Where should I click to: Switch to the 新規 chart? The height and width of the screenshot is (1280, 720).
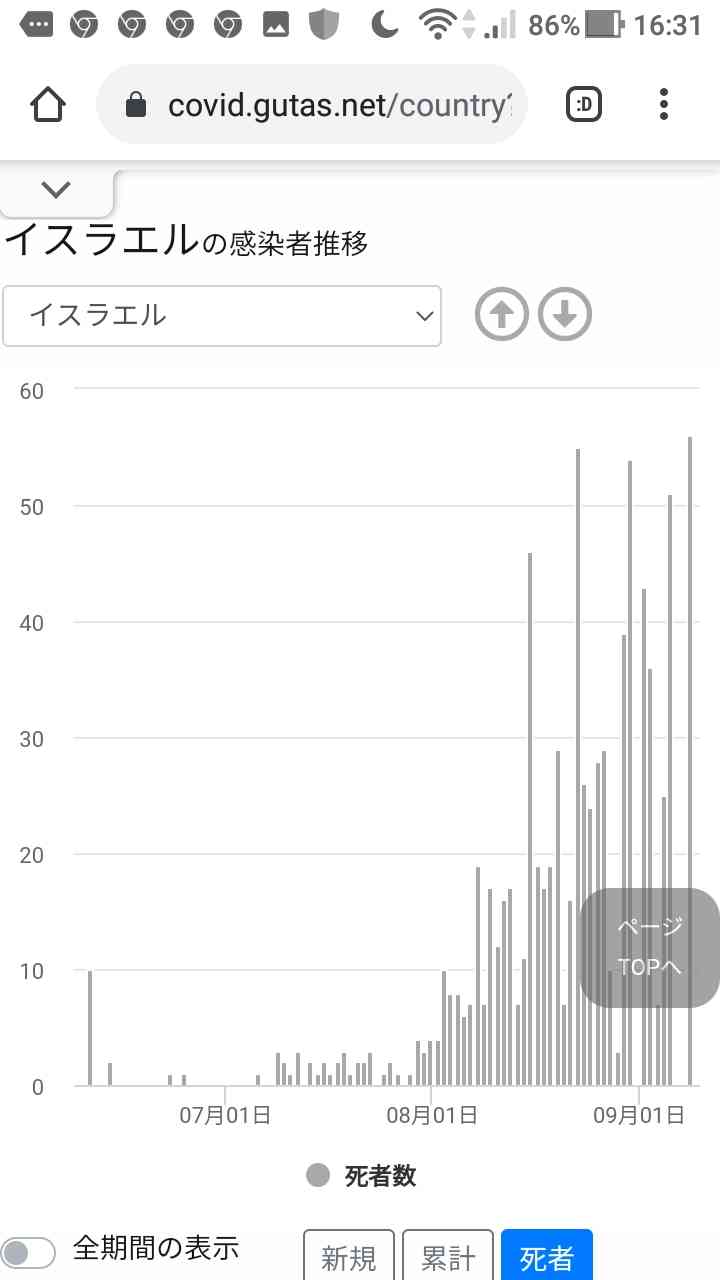click(x=349, y=1257)
